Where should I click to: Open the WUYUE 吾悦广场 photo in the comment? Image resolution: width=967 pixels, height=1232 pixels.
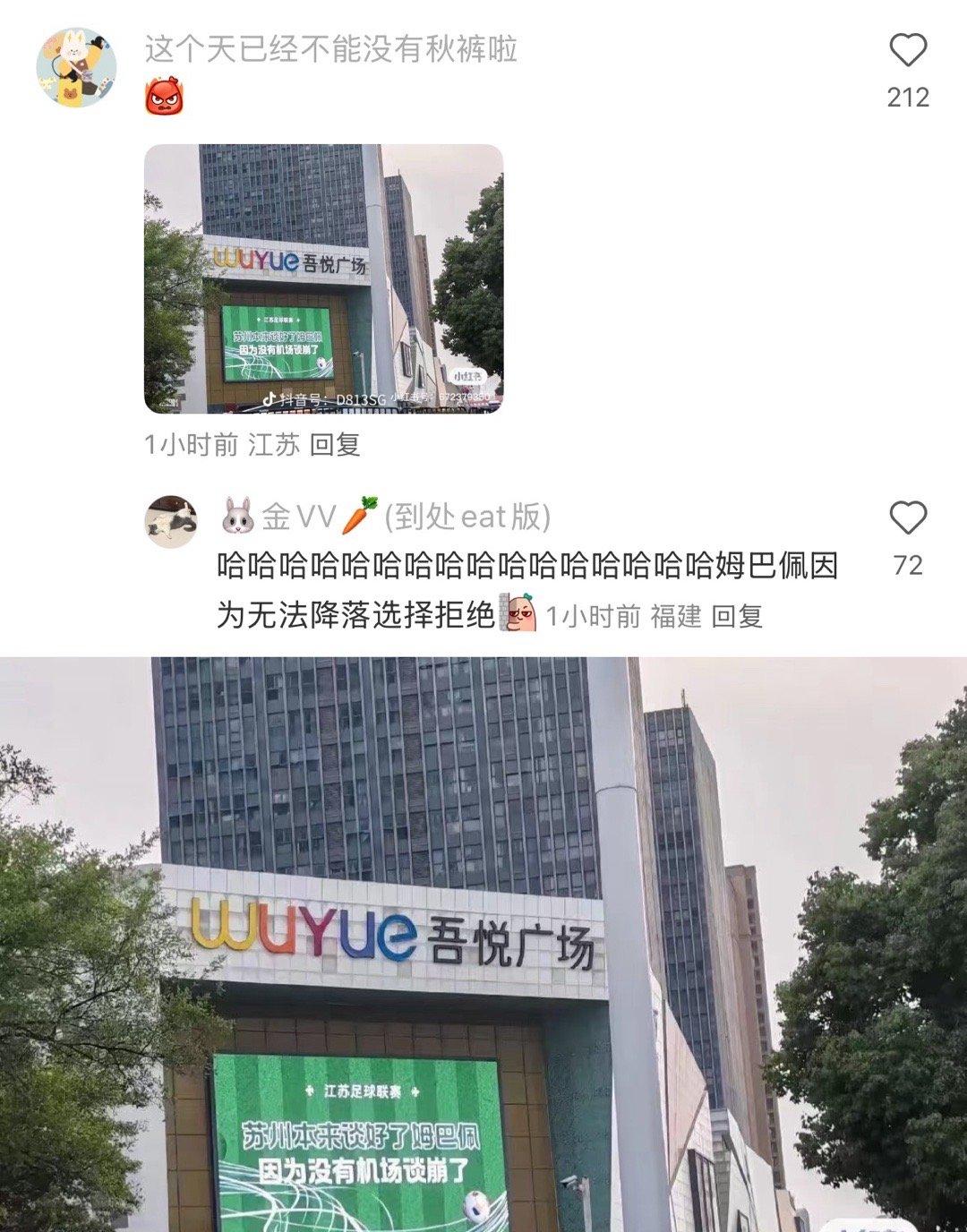[323, 278]
